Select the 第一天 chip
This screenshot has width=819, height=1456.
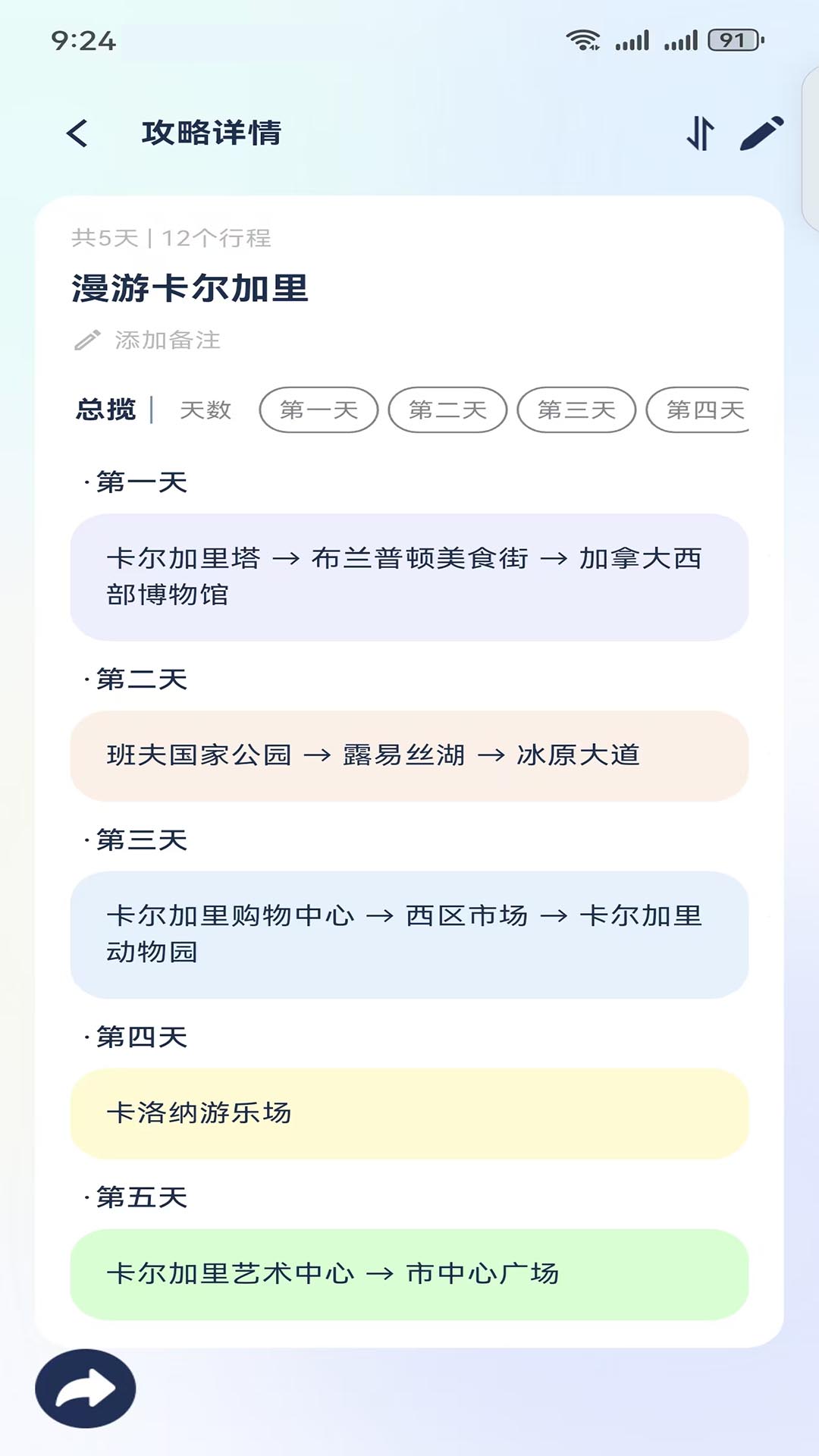tap(318, 410)
